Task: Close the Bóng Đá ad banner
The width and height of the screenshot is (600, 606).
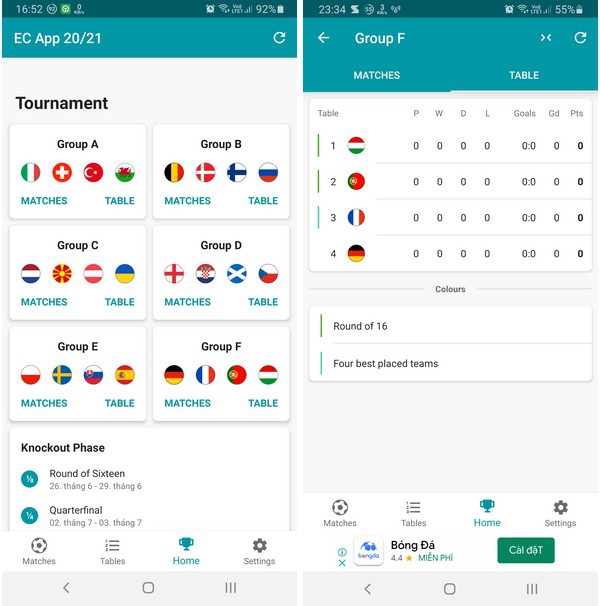Action: [x=342, y=562]
